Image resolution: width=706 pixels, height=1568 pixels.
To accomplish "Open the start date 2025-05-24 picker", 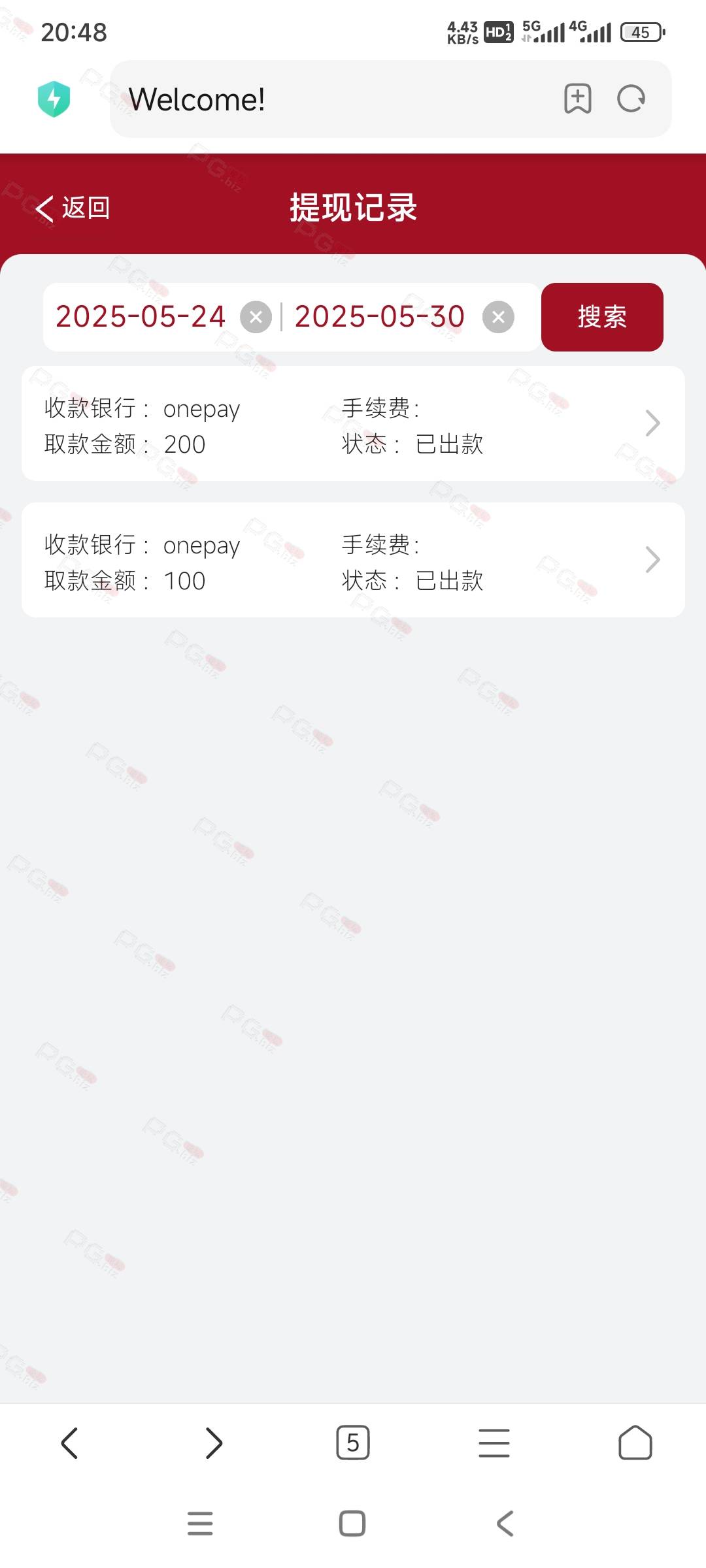I will point(141,317).
